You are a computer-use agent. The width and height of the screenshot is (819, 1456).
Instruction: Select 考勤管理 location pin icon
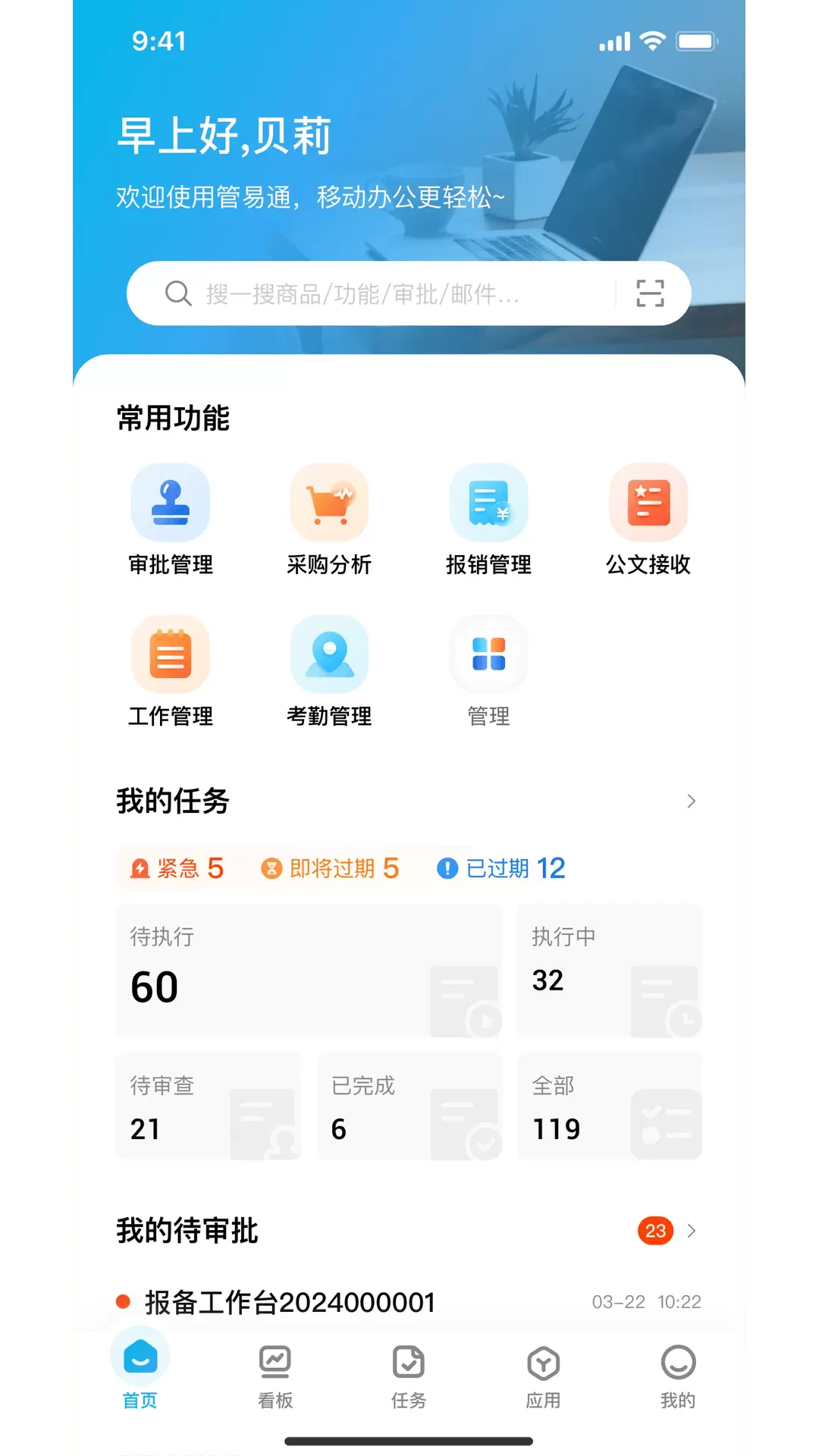(x=330, y=654)
